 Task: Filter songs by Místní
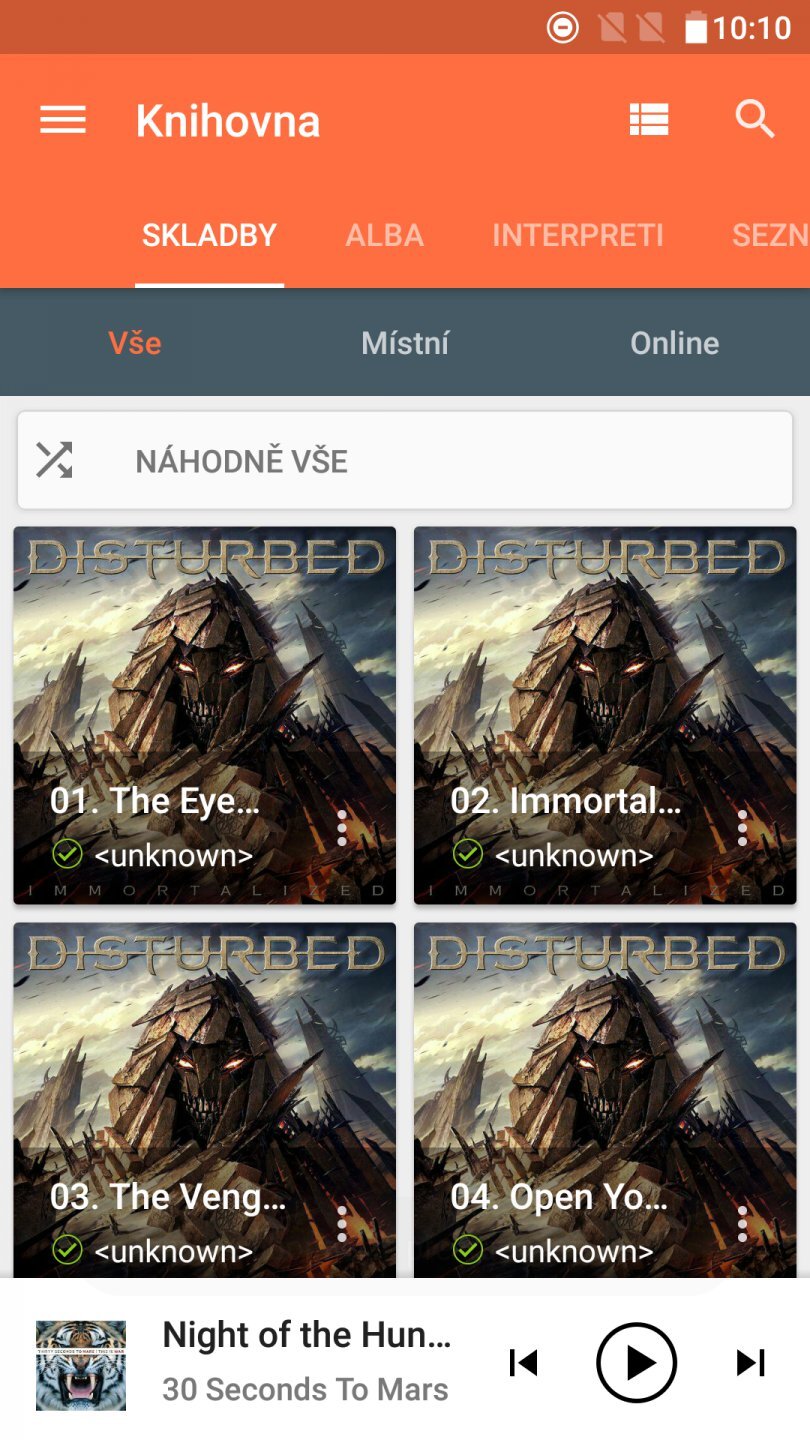pyautogui.click(x=405, y=343)
